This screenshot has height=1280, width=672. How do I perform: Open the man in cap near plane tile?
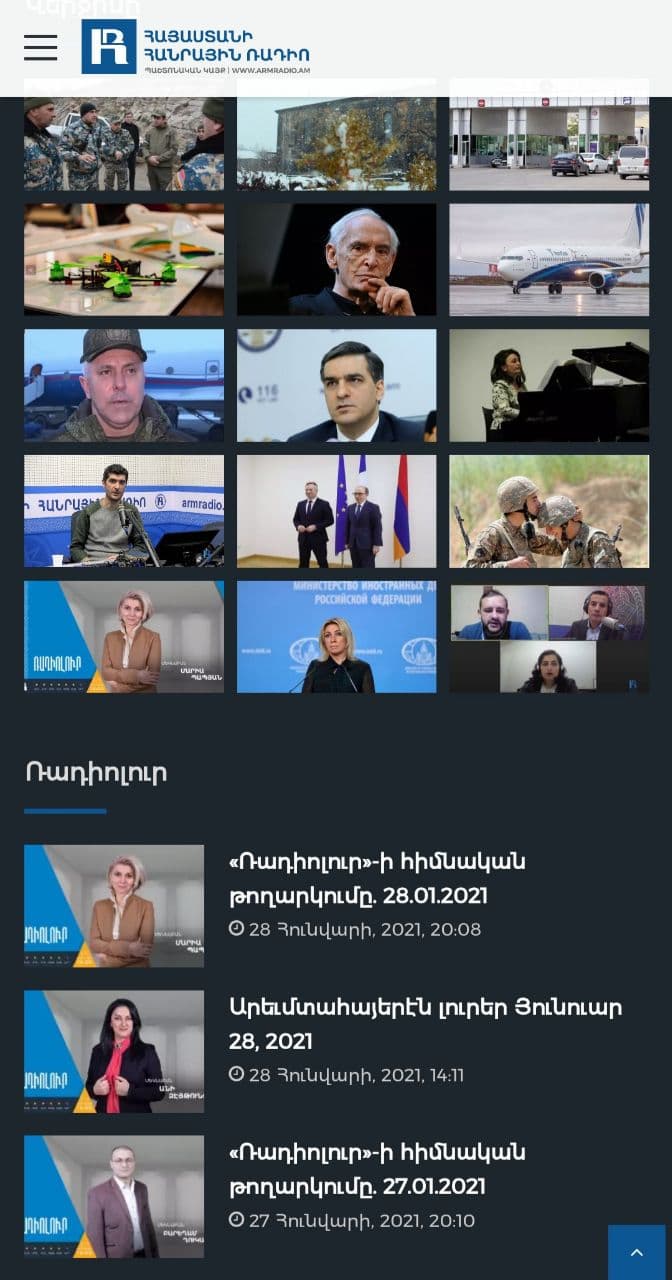pyautogui.click(x=124, y=386)
